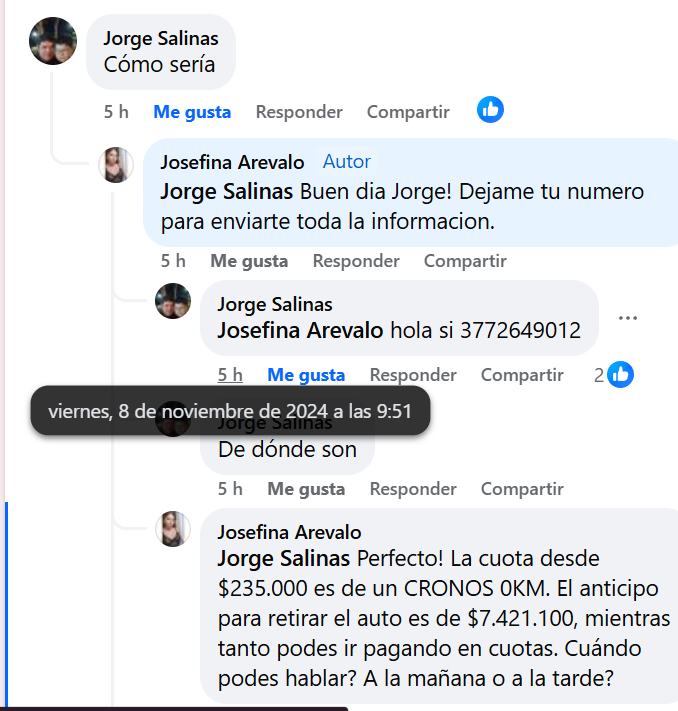View the 2 reactions on phone number comment

tap(614, 375)
